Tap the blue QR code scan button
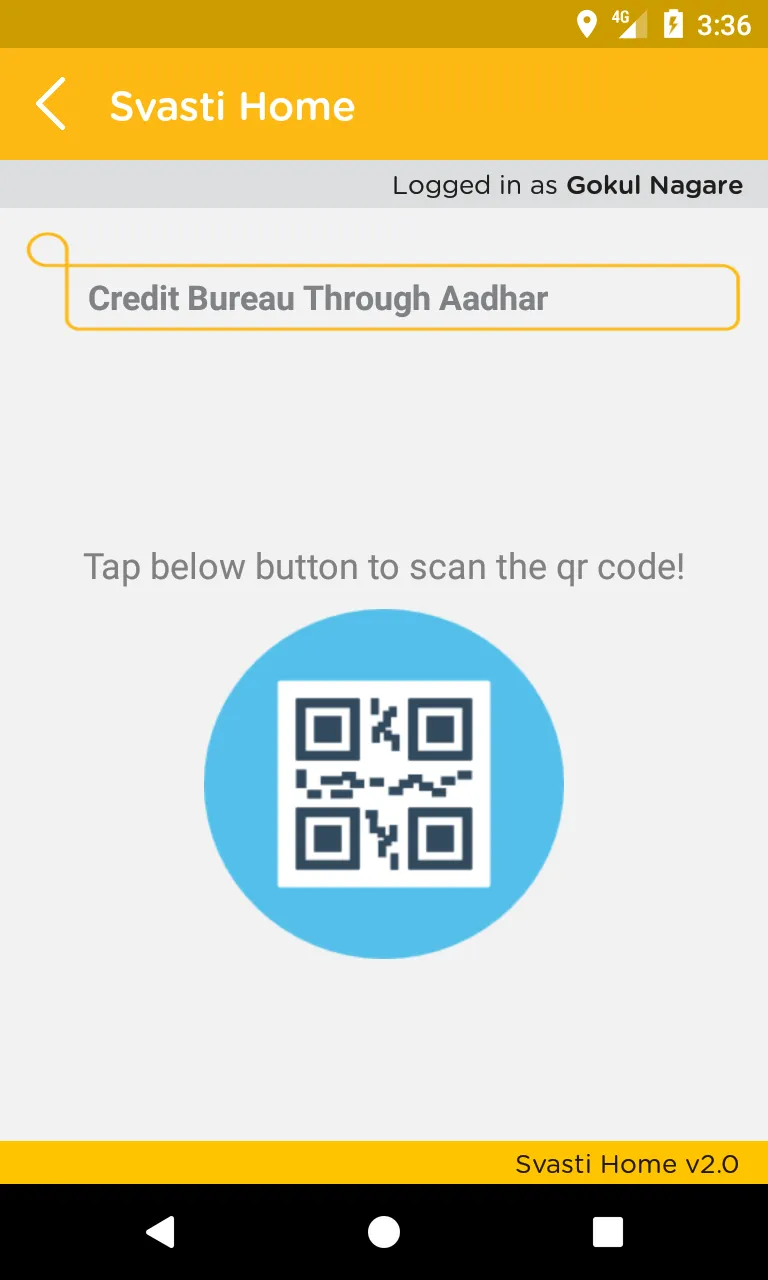The height and width of the screenshot is (1280, 768). click(384, 784)
